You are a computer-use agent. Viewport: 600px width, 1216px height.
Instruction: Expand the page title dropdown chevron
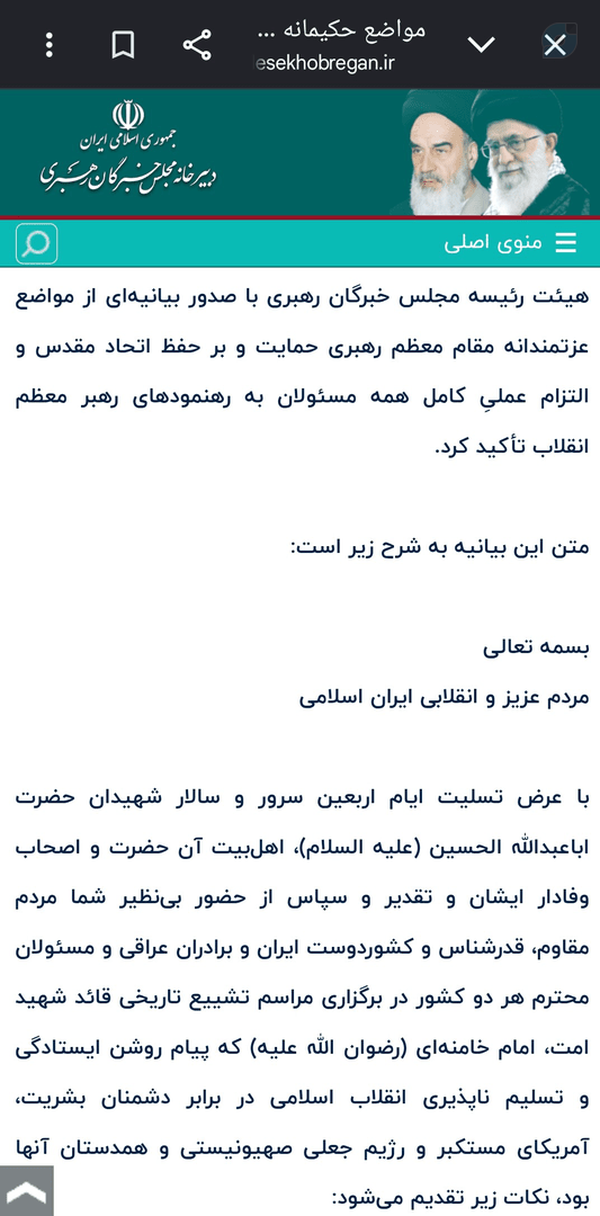coord(482,45)
